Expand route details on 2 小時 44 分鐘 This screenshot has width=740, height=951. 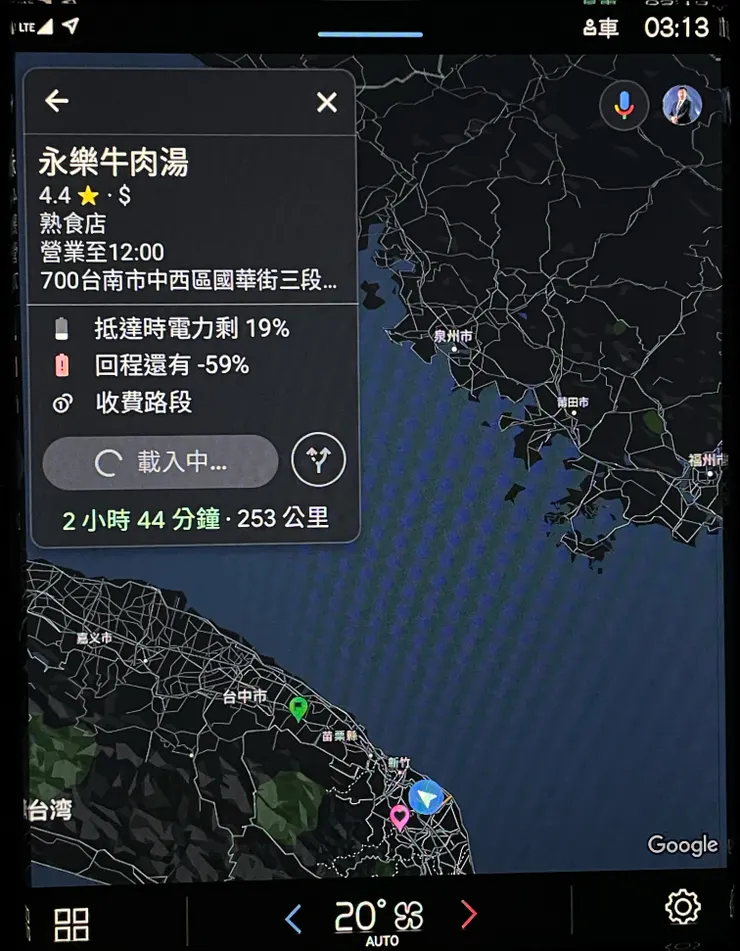[195, 519]
